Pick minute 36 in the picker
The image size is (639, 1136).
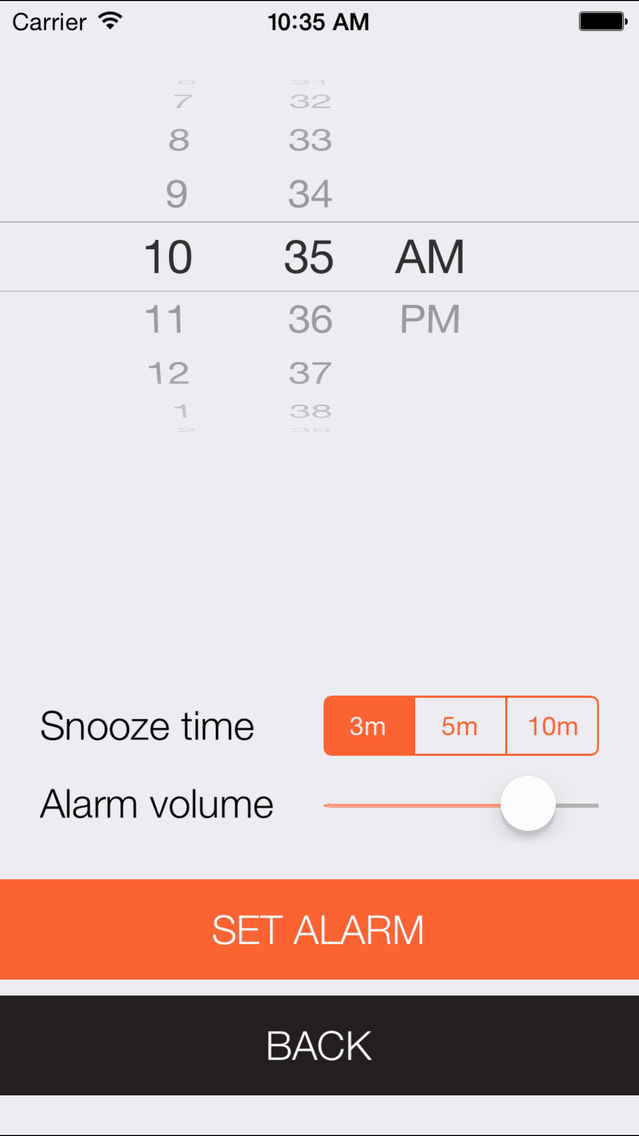pos(310,320)
